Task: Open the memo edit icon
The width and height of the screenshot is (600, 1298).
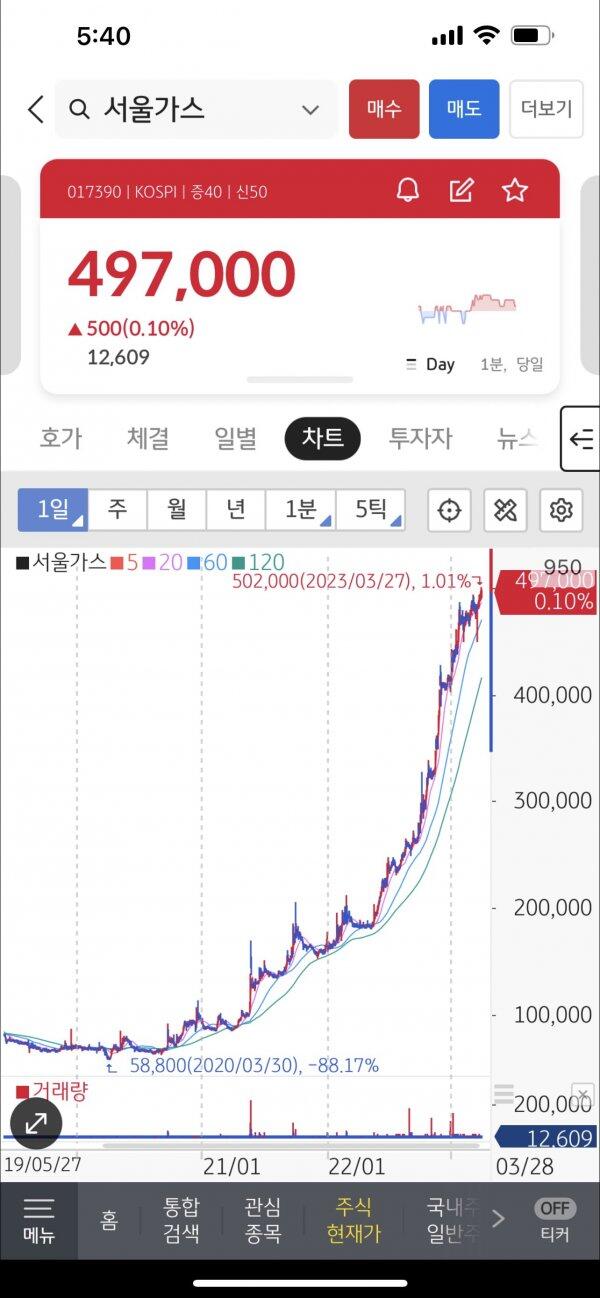Action: click(461, 190)
